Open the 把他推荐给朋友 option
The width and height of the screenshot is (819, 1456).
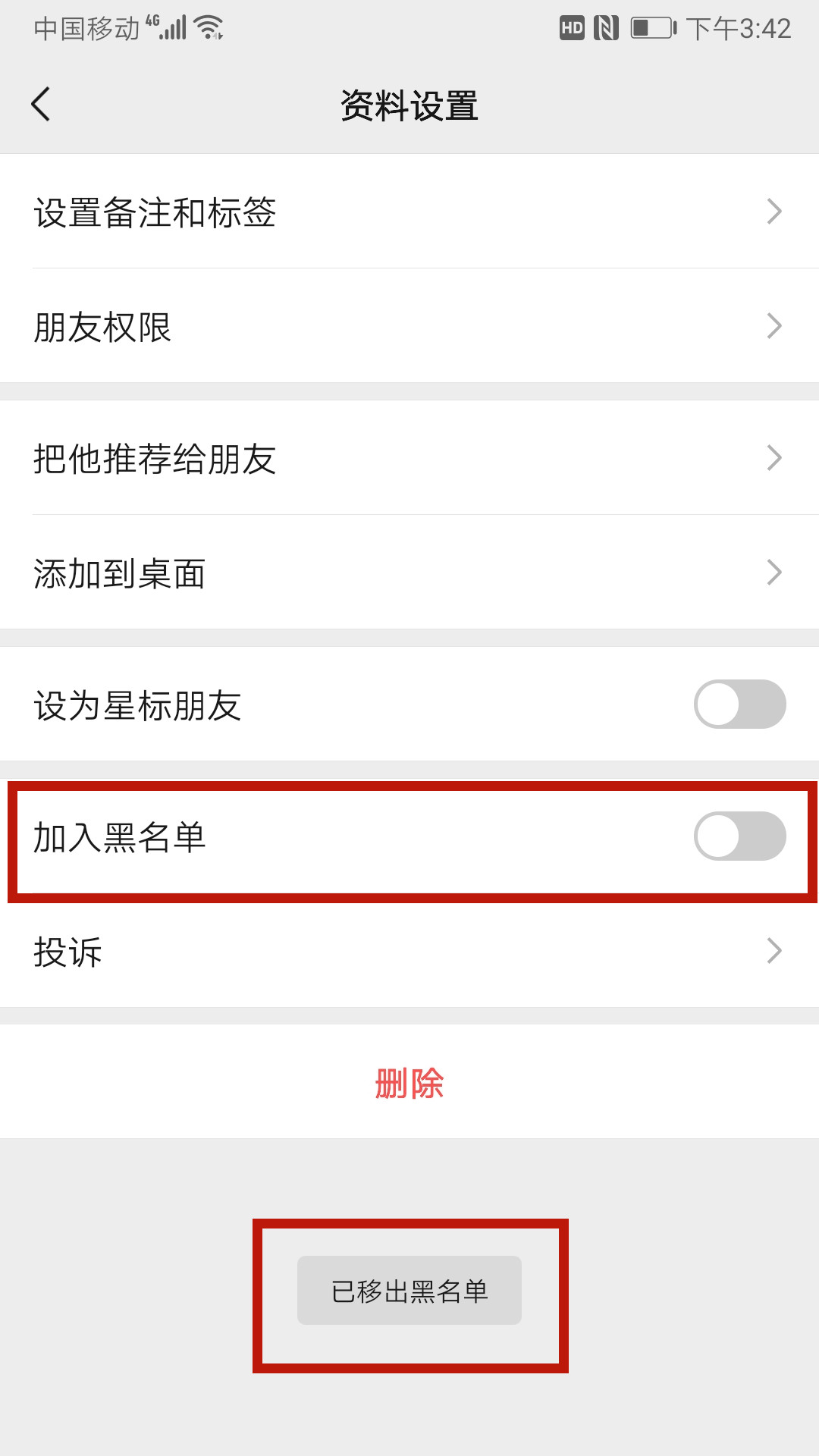tap(409, 458)
